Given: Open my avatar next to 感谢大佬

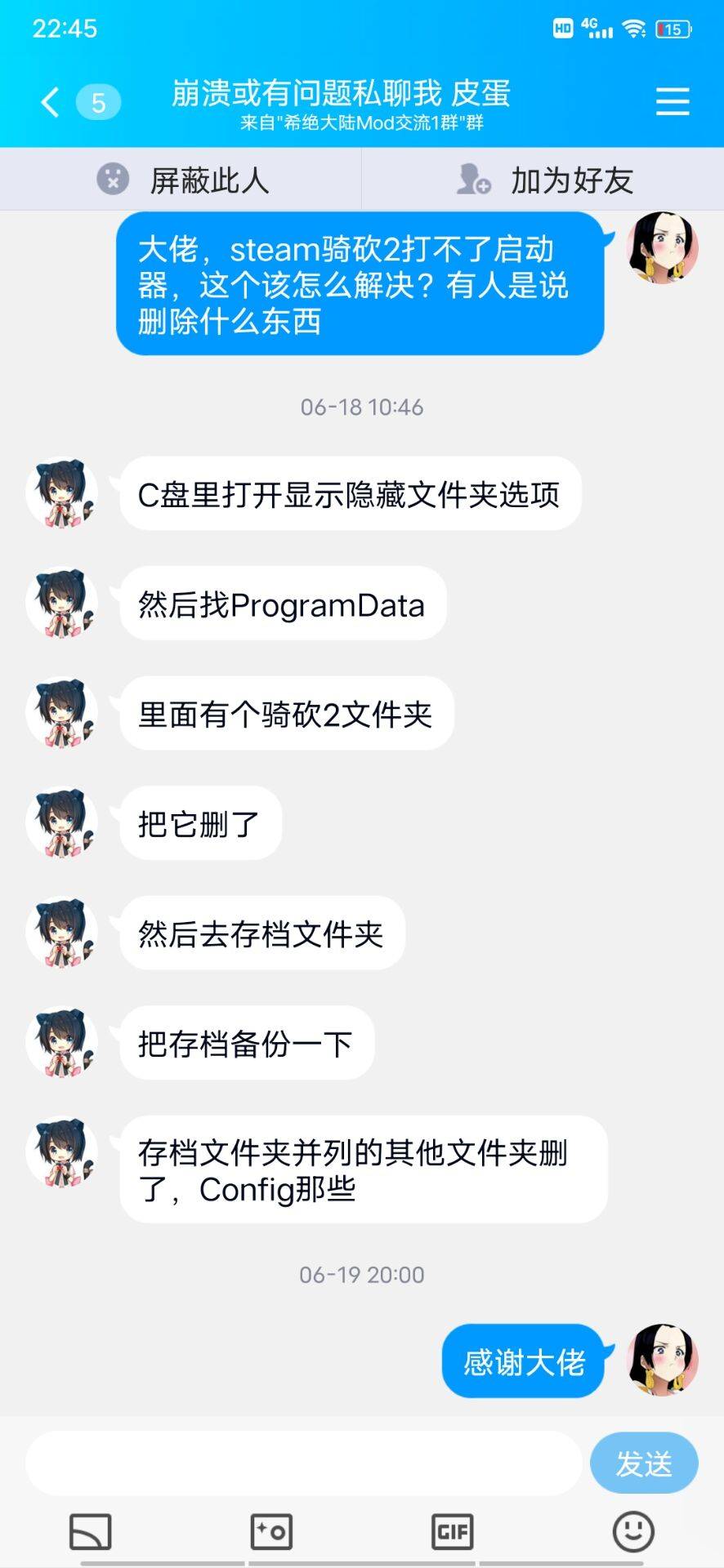Looking at the screenshot, I should click(x=662, y=1360).
